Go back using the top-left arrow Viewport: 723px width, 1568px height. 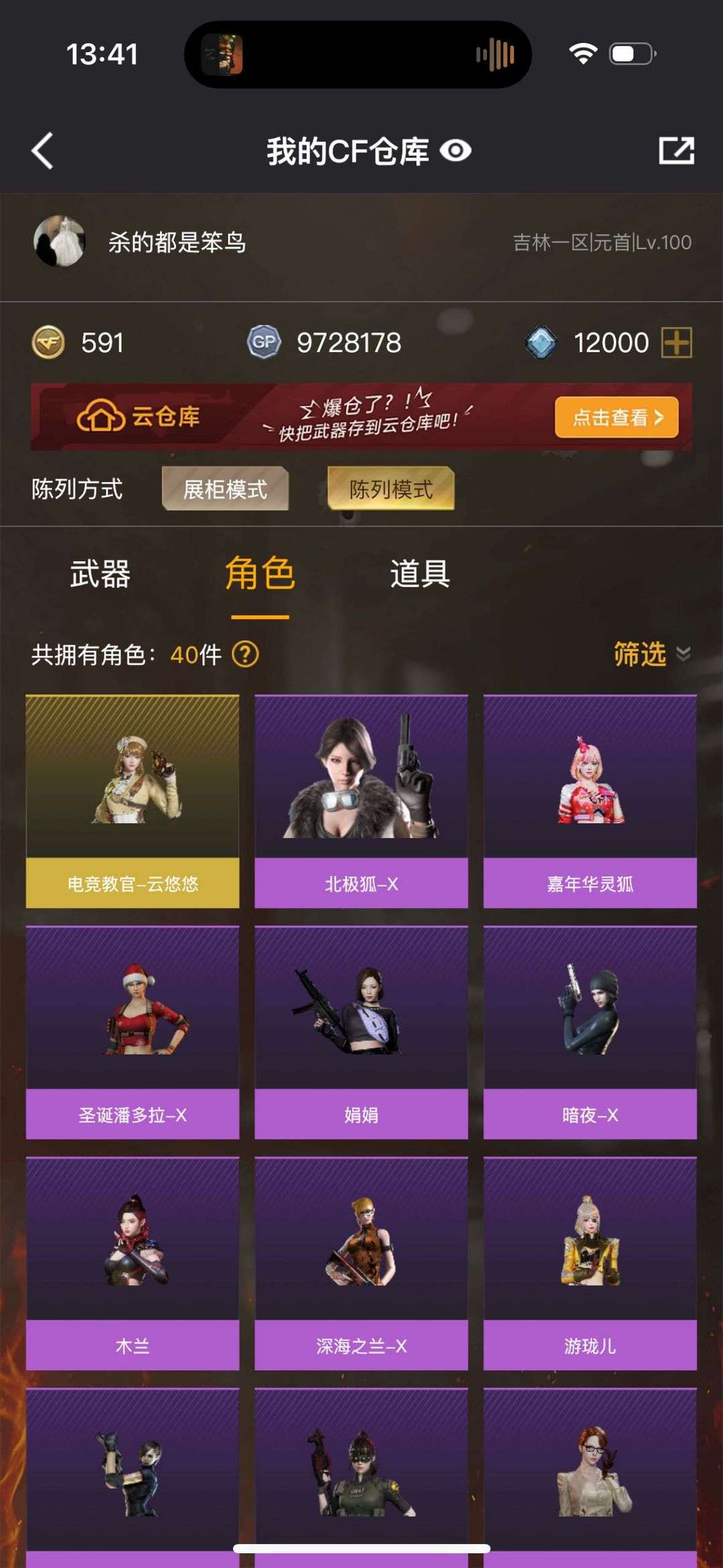click(x=42, y=151)
